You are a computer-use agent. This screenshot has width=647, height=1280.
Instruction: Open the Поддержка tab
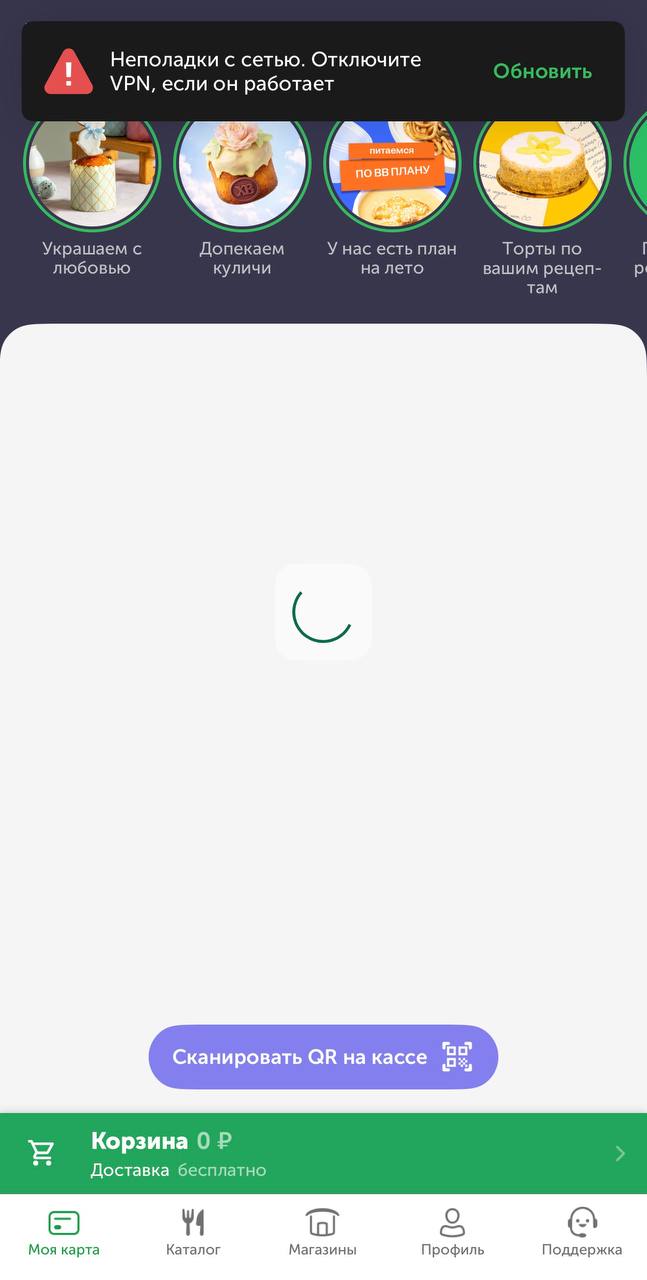(x=582, y=1233)
